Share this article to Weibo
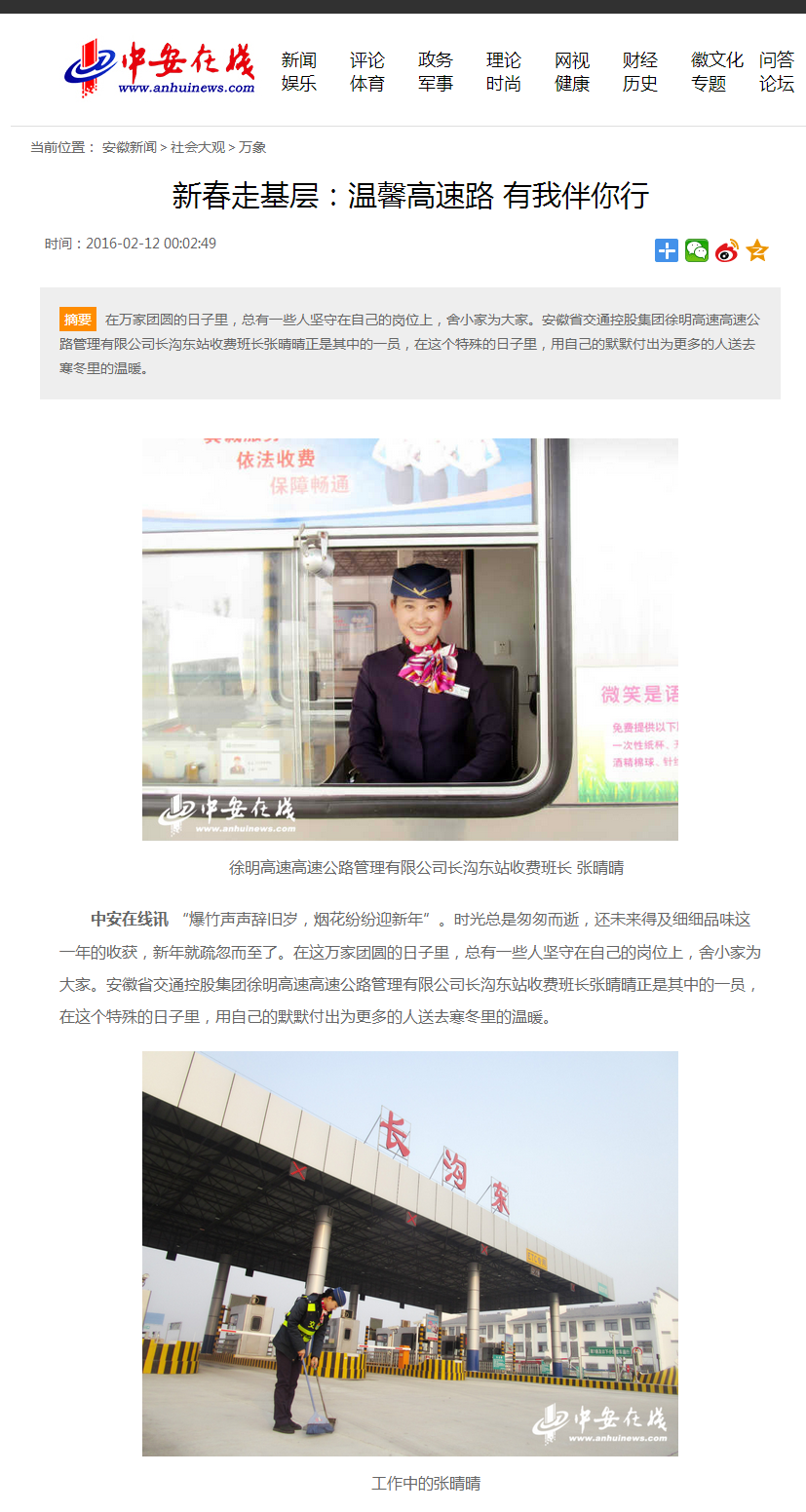Image resolution: width=806 pixels, height=1512 pixels. click(727, 250)
